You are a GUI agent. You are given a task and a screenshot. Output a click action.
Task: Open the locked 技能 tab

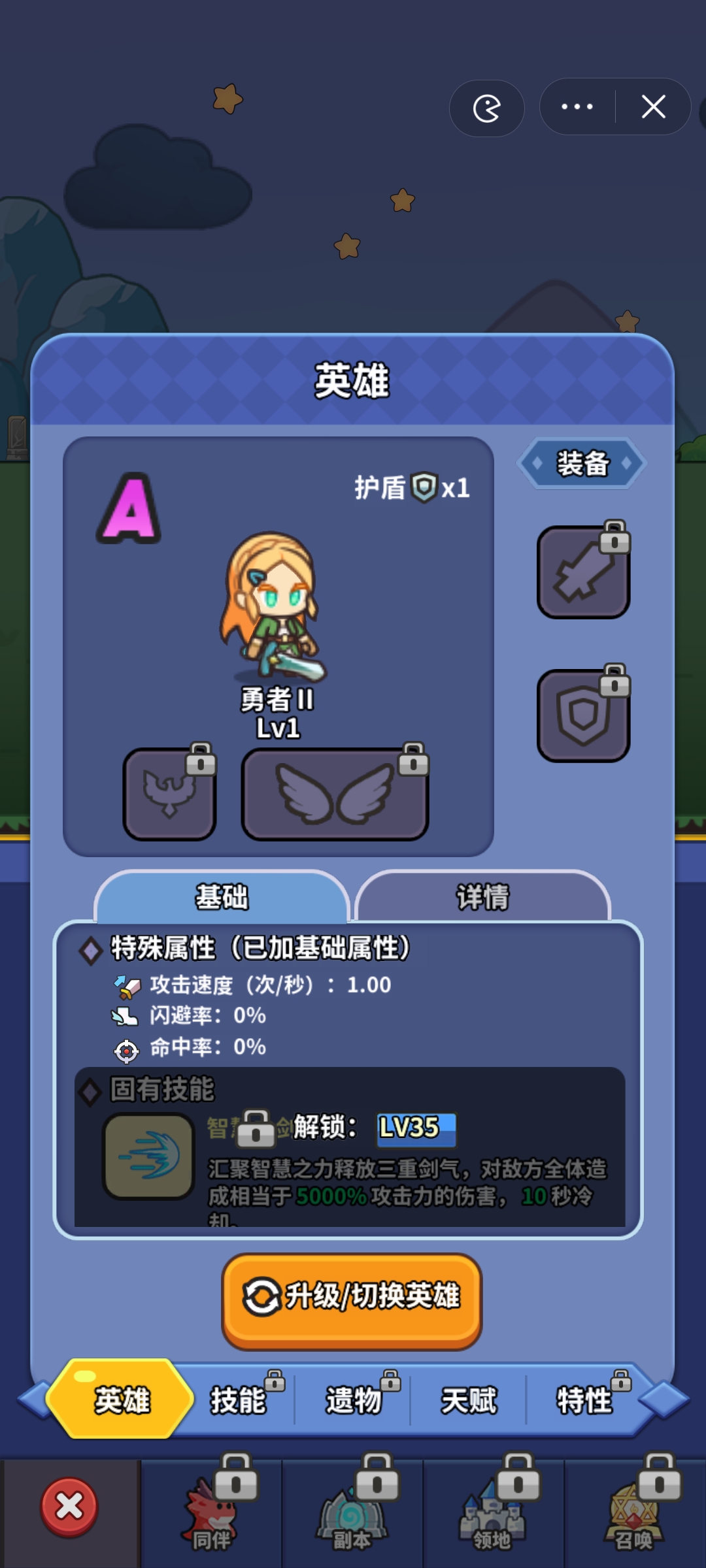click(238, 1400)
